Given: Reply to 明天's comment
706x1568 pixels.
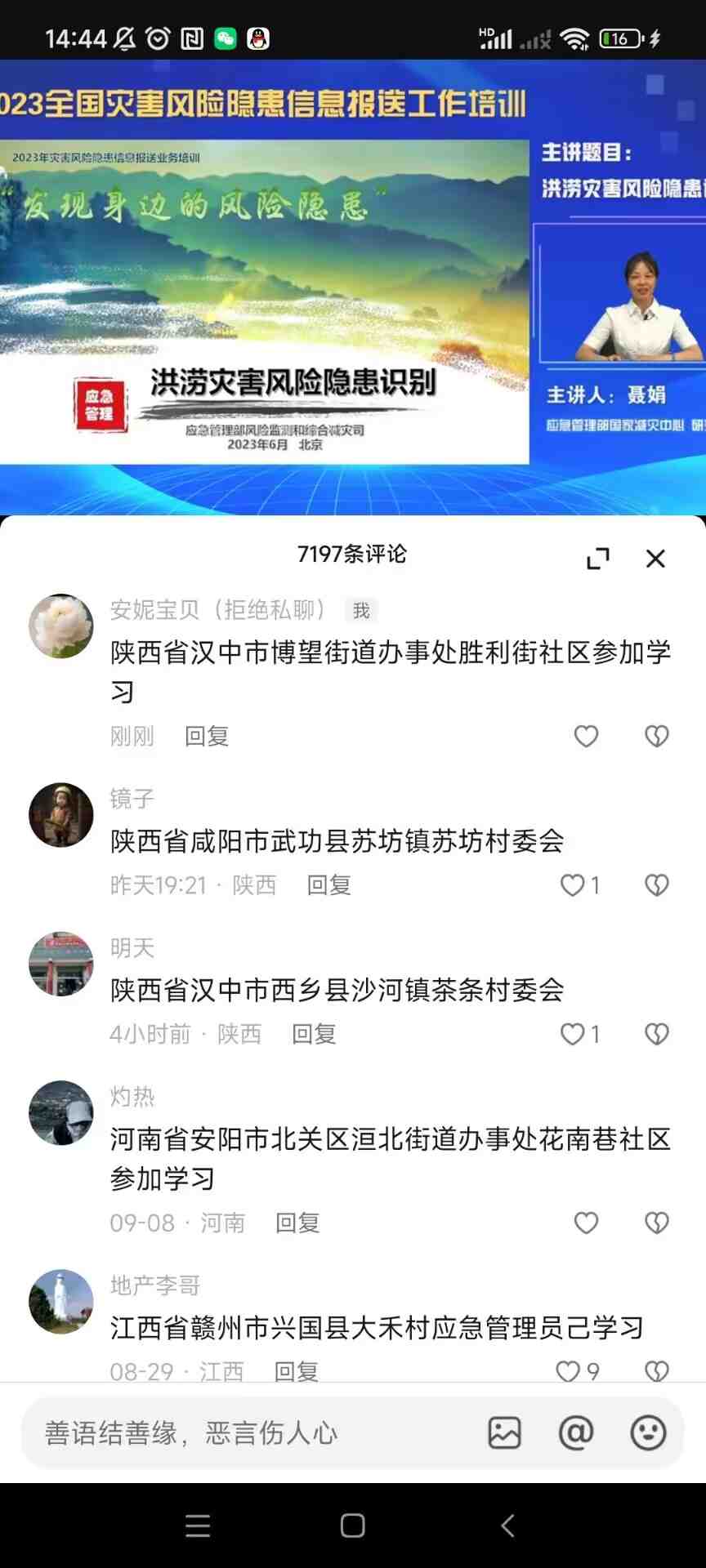Looking at the screenshot, I should [x=314, y=1034].
